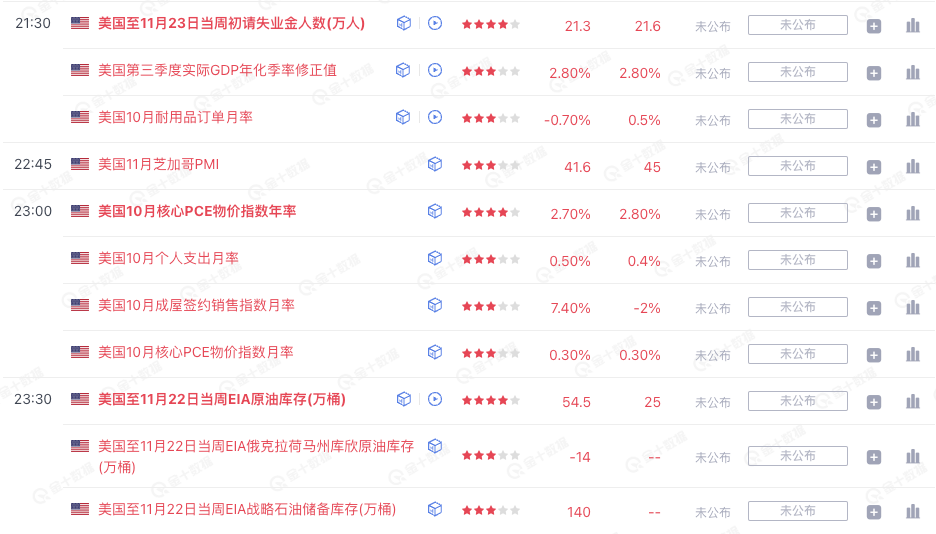The height and width of the screenshot is (534, 936).
Task: Open the US initial jobless claims (初请失业金人数) event
Action: coord(231,23)
